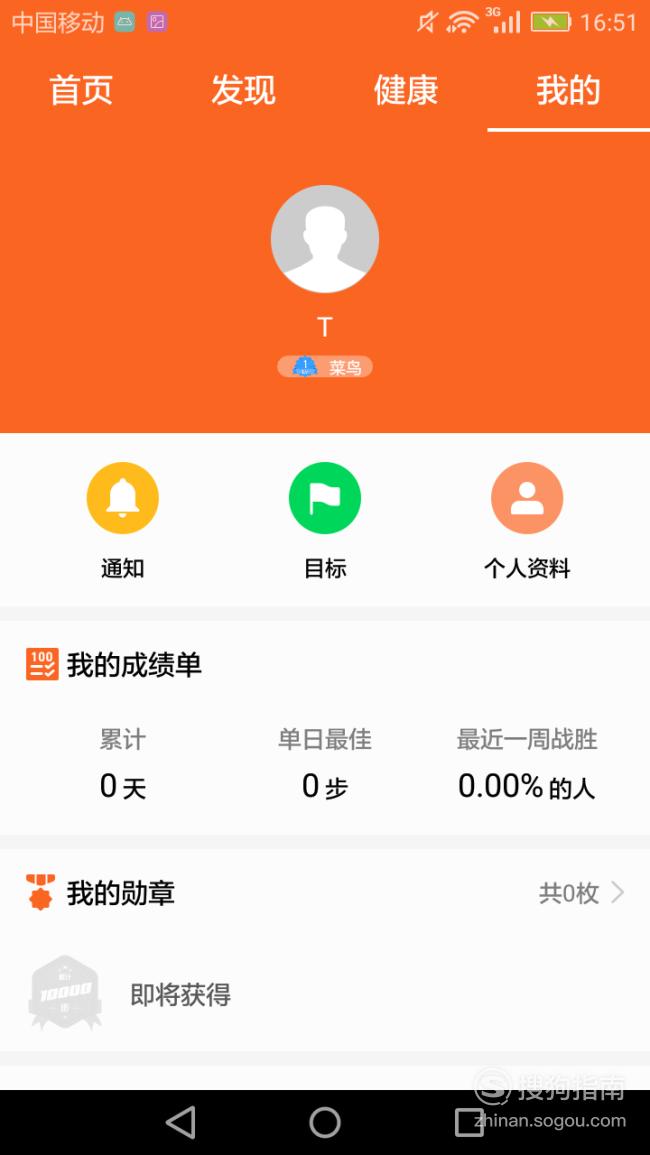The width and height of the screenshot is (650, 1155).
Task: Tap the profile avatar picture
Action: pyautogui.click(x=325, y=239)
